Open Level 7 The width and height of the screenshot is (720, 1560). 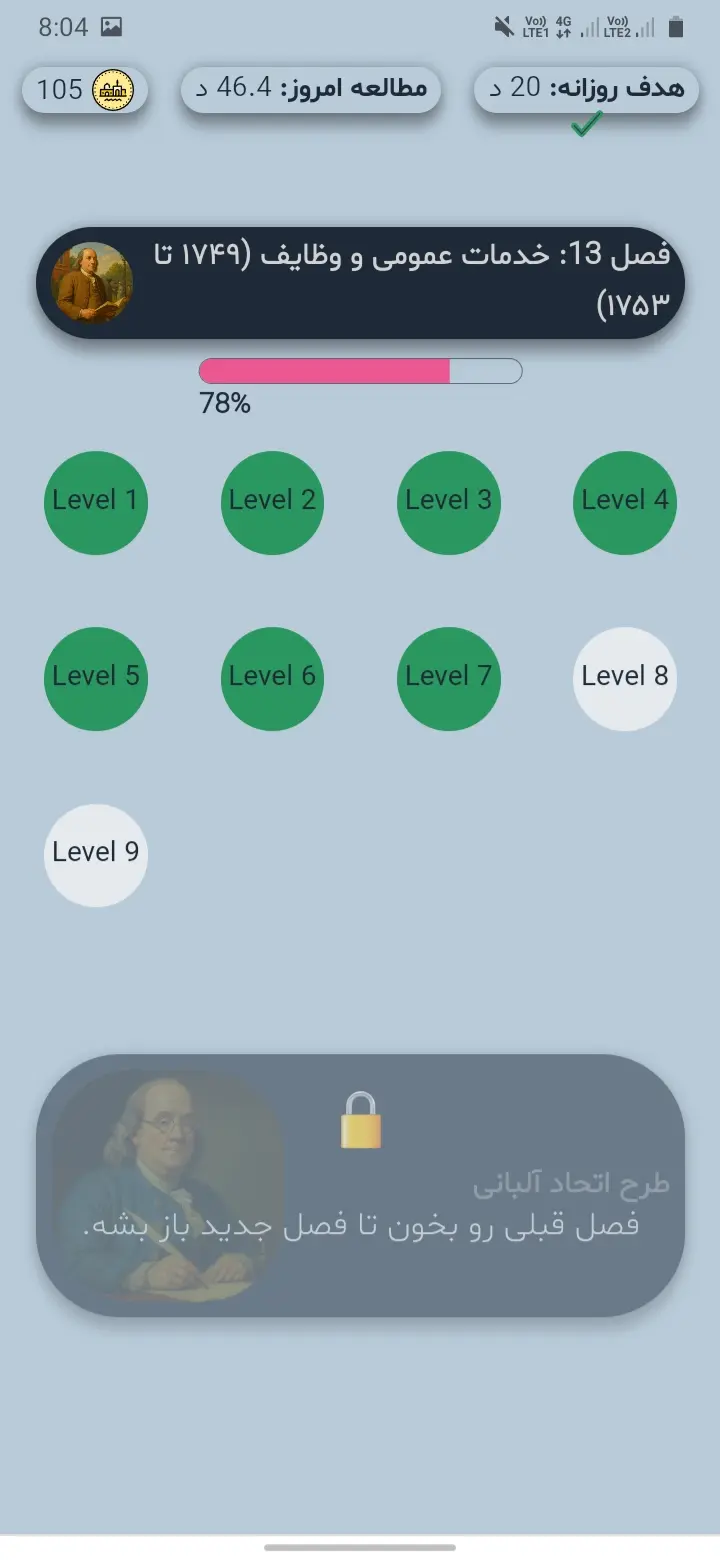pyautogui.click(x=448, y=678)
